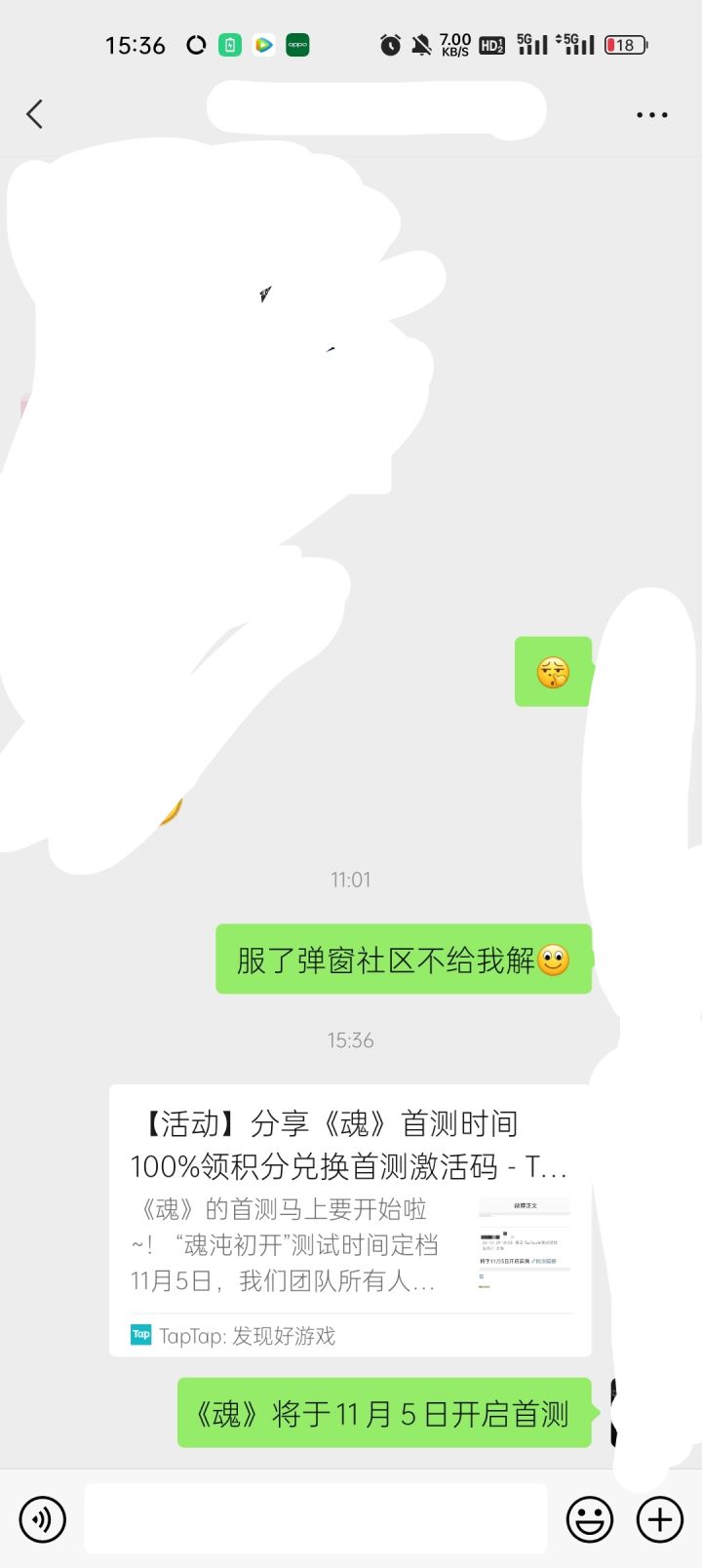Tap the back arrow to exit chat
This screenshot has width=702, height=1568.
[35, 114]
